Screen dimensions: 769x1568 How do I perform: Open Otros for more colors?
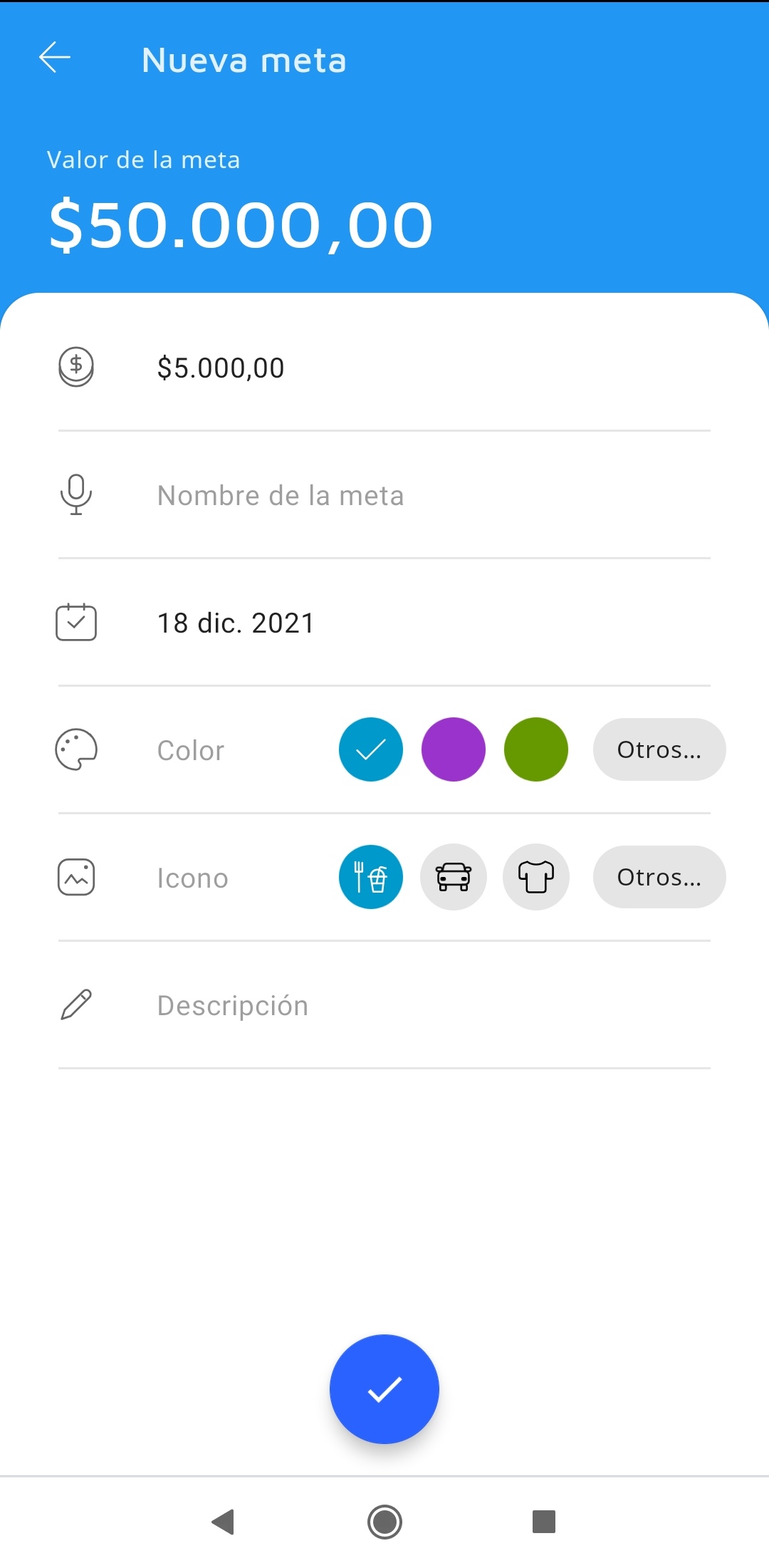pyautogui.click(x=659, y=749)
